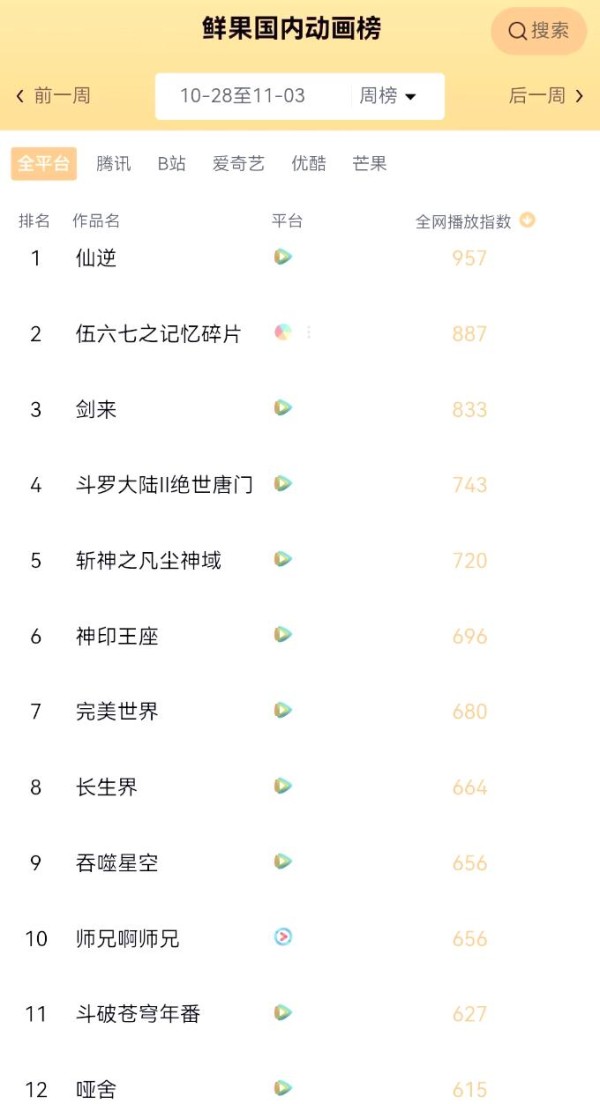Screen dimensions: 600x1104
Task: Sort by 全网播放指数 arrow icon
Action: (527, 220)
